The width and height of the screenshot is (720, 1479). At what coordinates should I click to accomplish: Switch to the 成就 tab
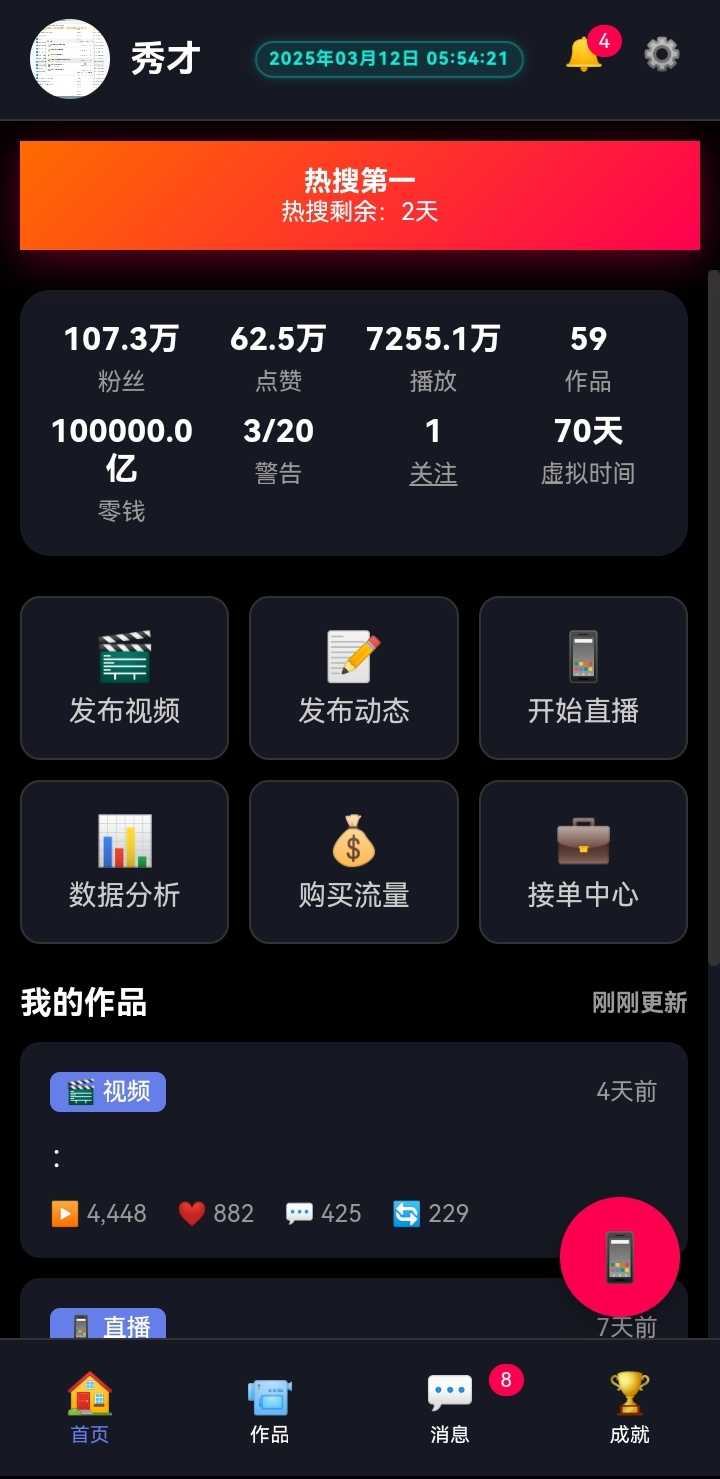coord(630,1408)
